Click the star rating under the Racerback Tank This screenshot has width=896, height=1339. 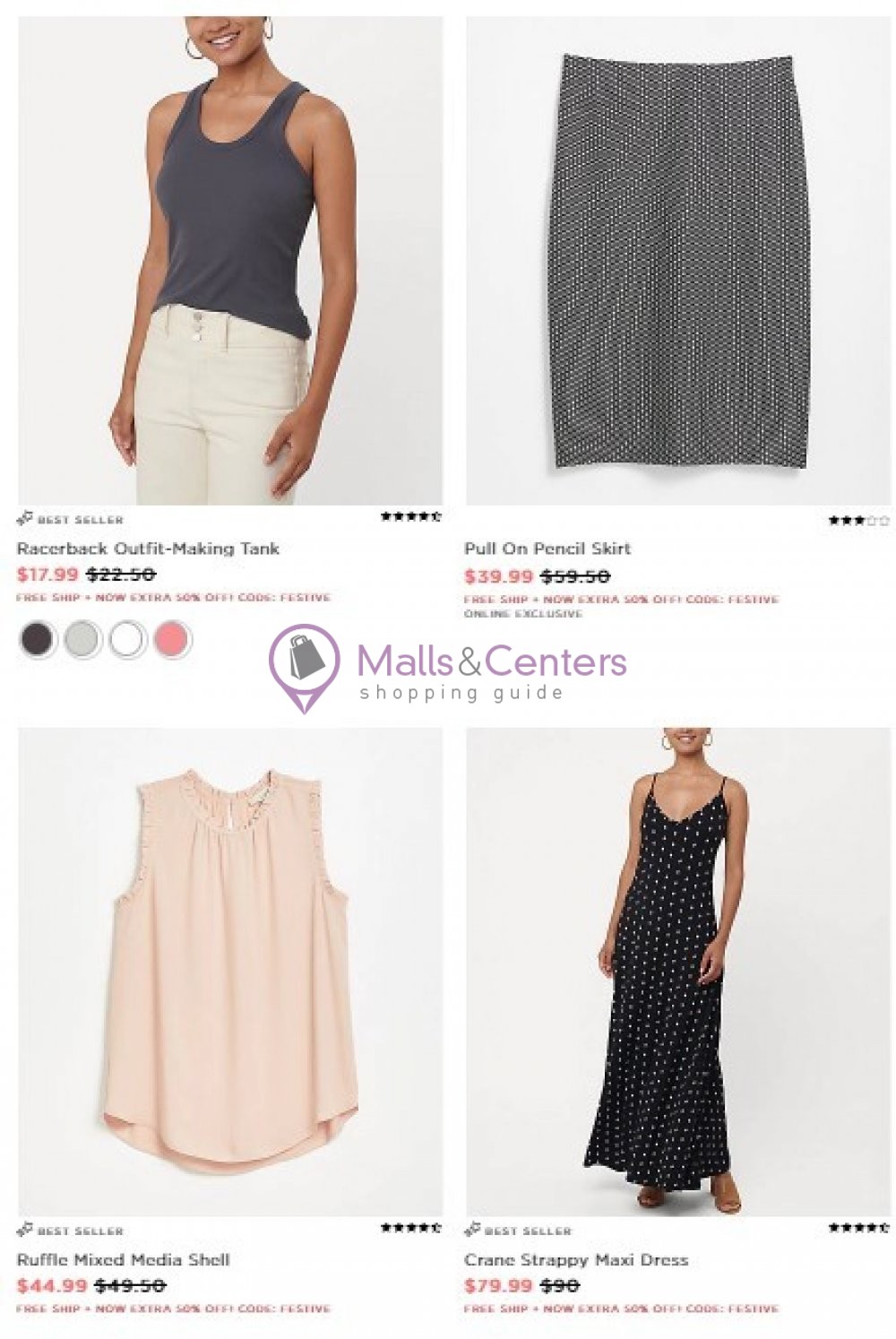coord(409,518)
